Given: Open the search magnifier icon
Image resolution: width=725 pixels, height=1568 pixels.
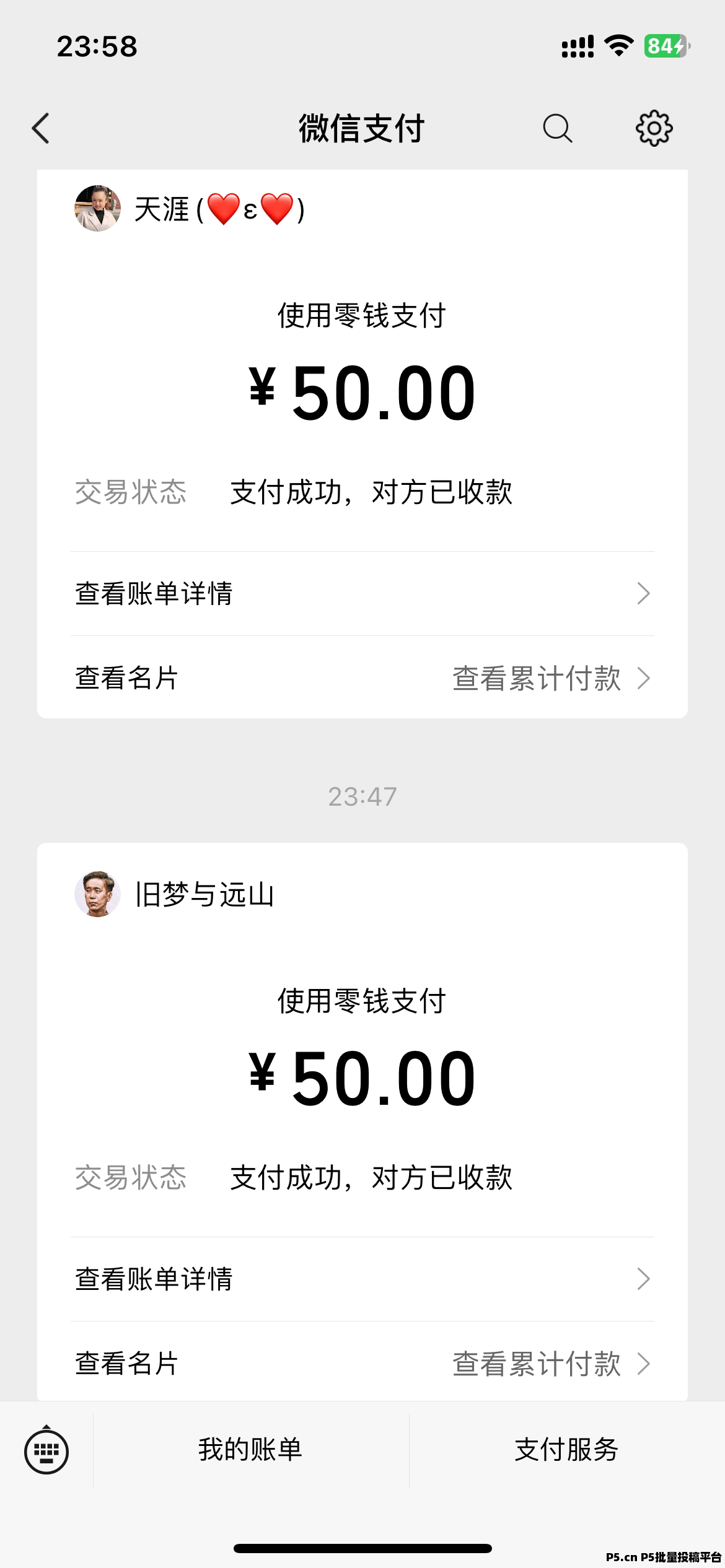Looking at the screenshot, I should 557,129.
